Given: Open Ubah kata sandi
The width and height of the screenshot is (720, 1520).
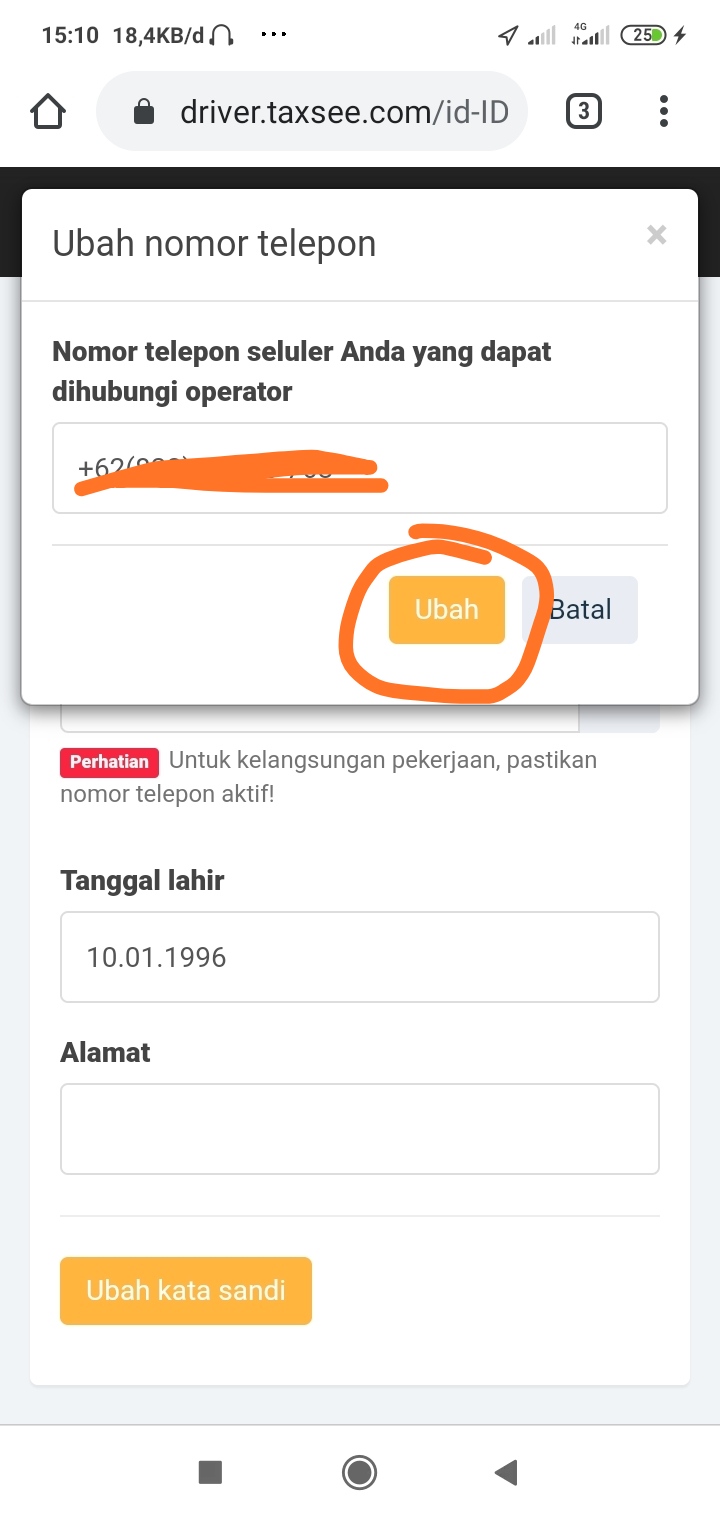Looking at the screenshot, I should point(186,1291).
